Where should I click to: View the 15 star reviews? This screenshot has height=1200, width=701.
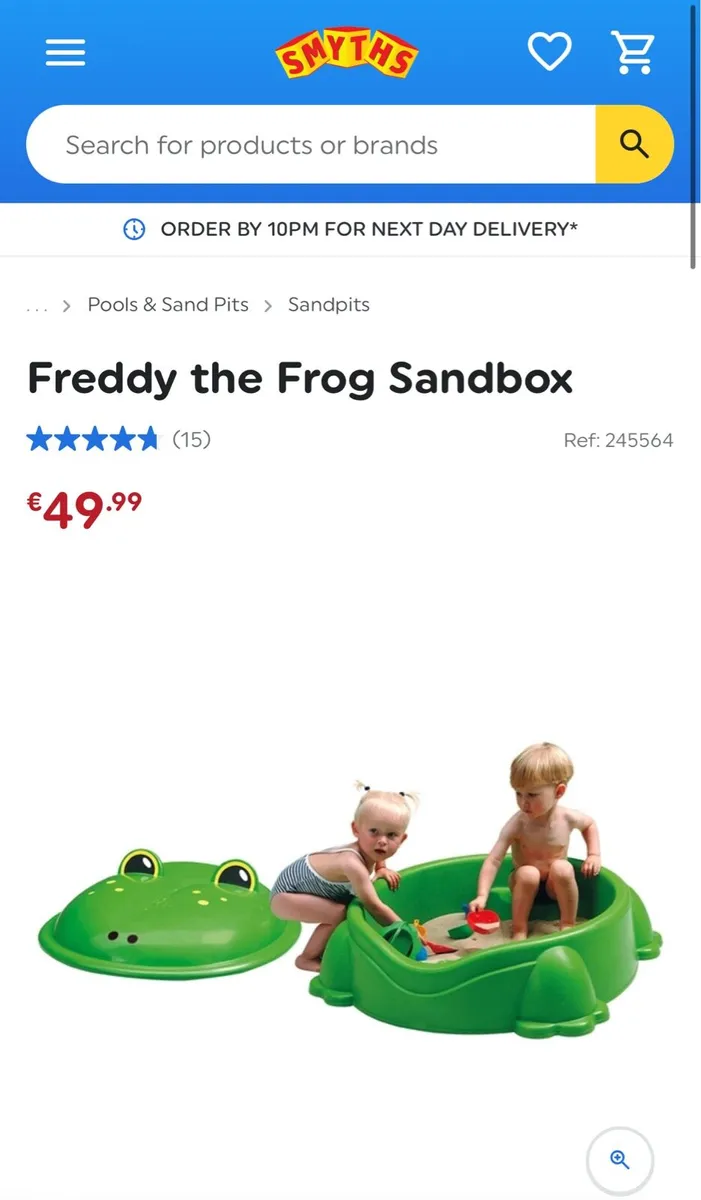(118, 439)
